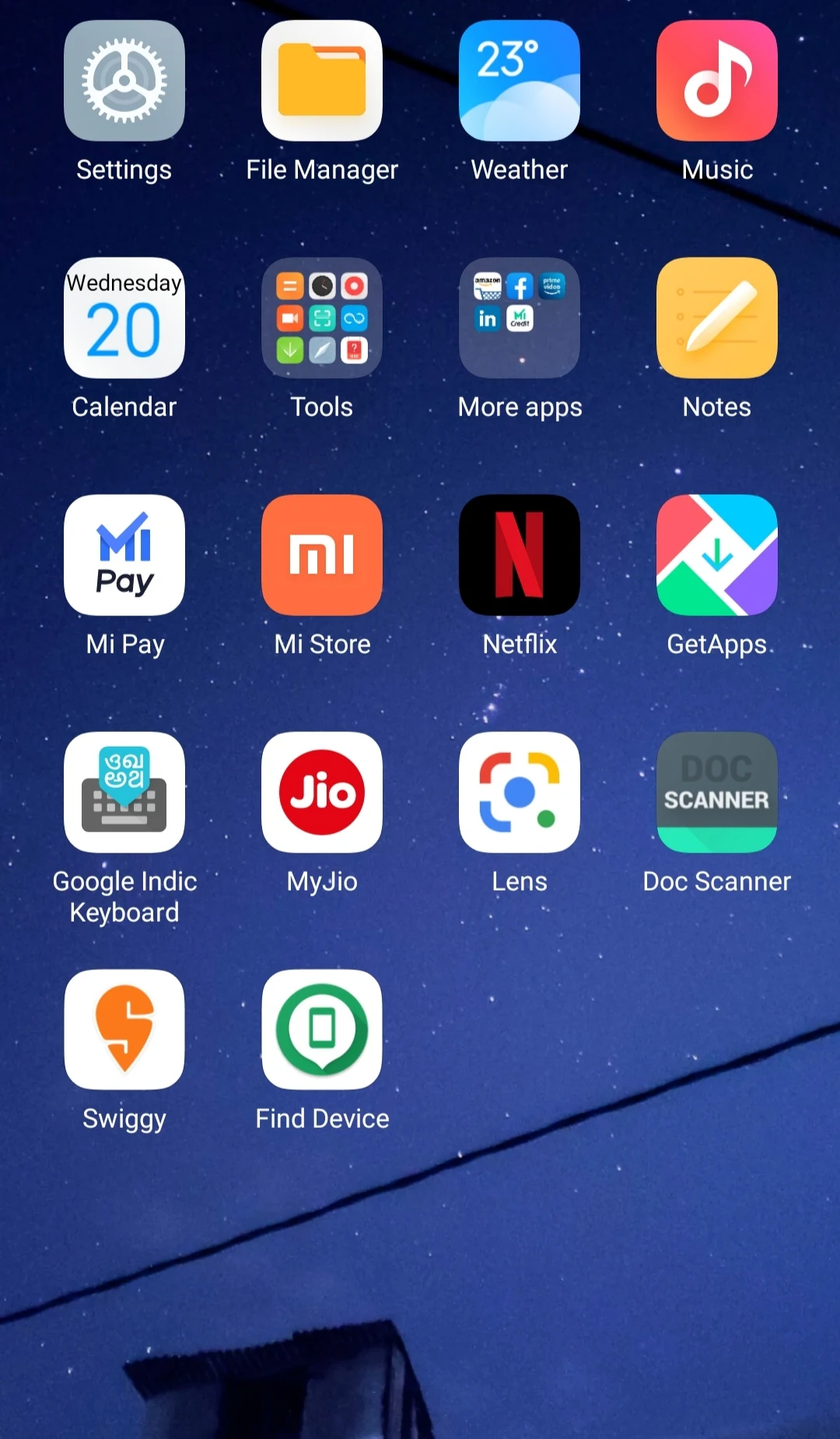Launch the MyJio app

(322, 793)
